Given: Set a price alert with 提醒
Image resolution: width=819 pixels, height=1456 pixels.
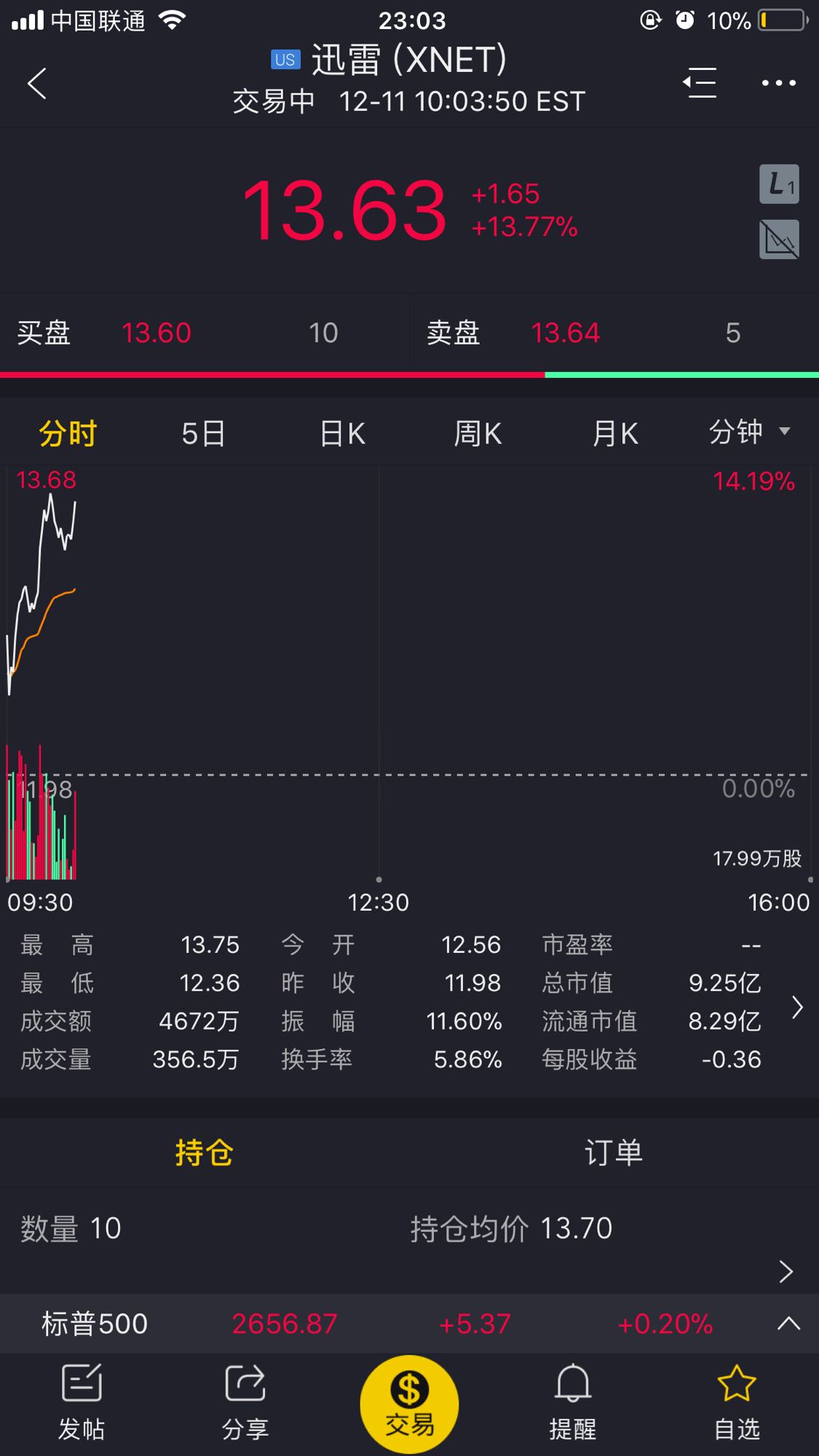Looking at the screenshot, I should tap(573, 1403).
